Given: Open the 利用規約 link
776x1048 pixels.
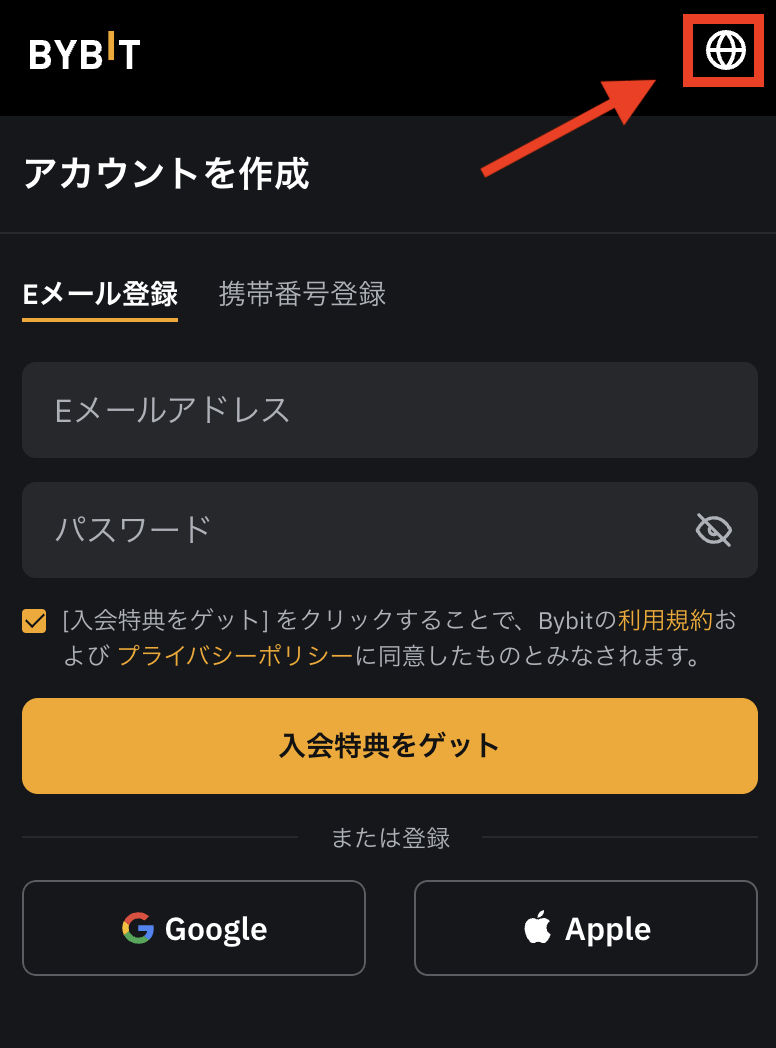Looking at the screenshot, I should tap(665, 620).
